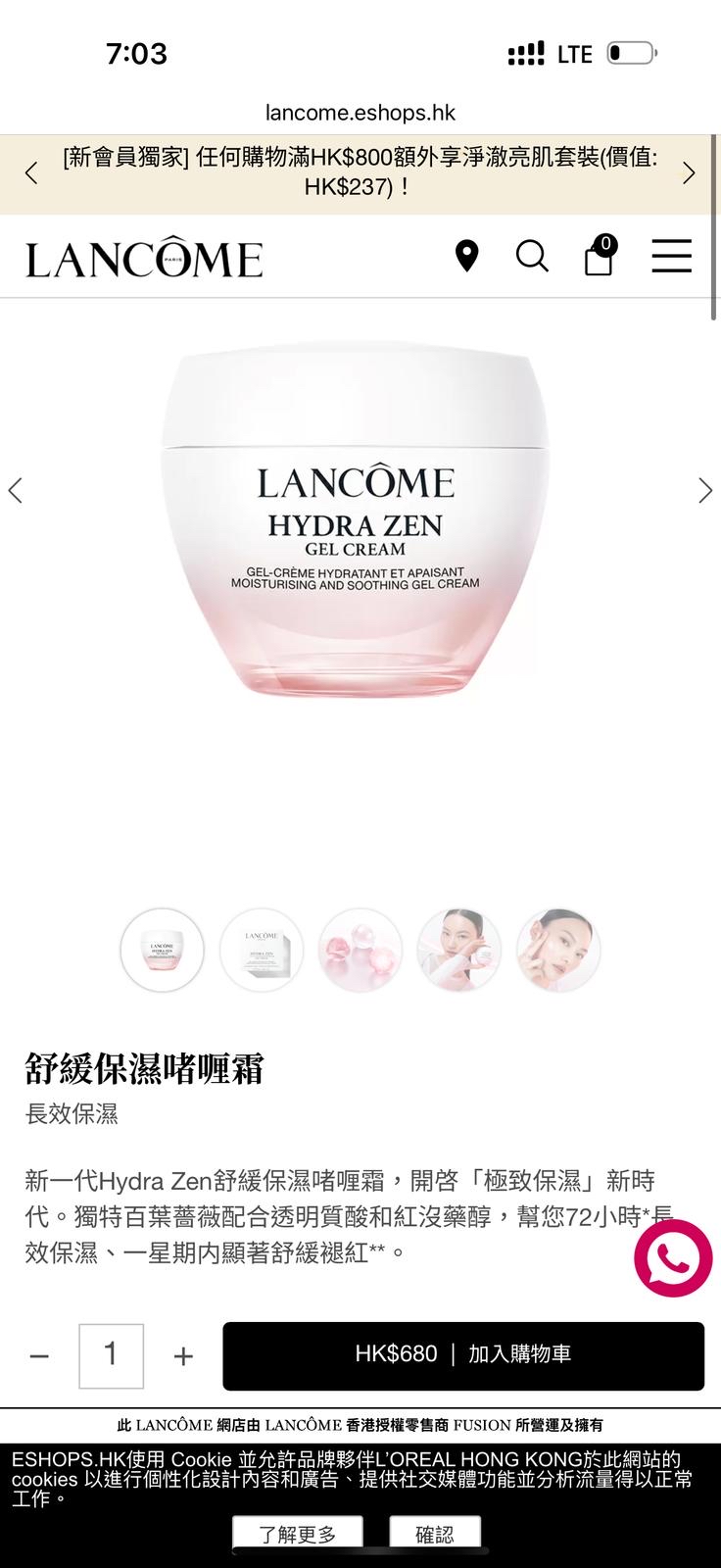Open the hamburger menu
The height and width of the screenshot is (1568, 721).
pos(672,256)
